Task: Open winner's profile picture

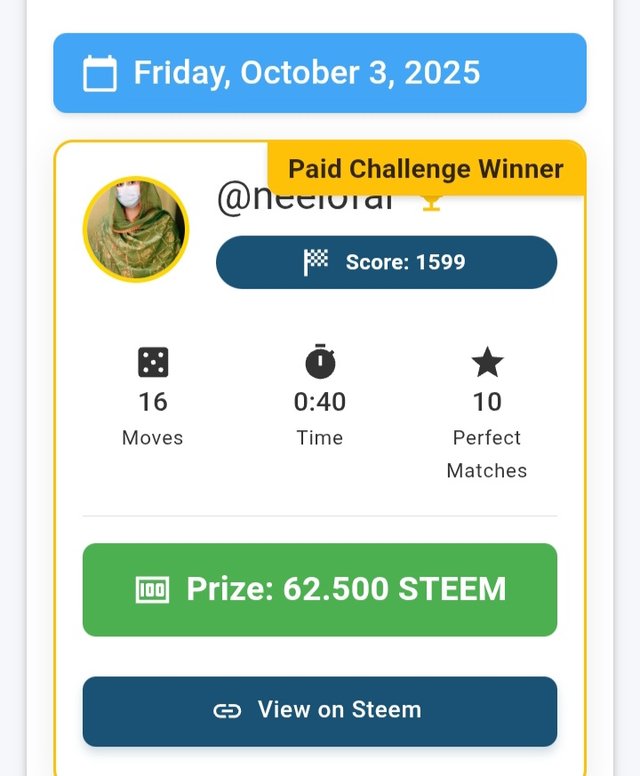Action: pos(135,229)
